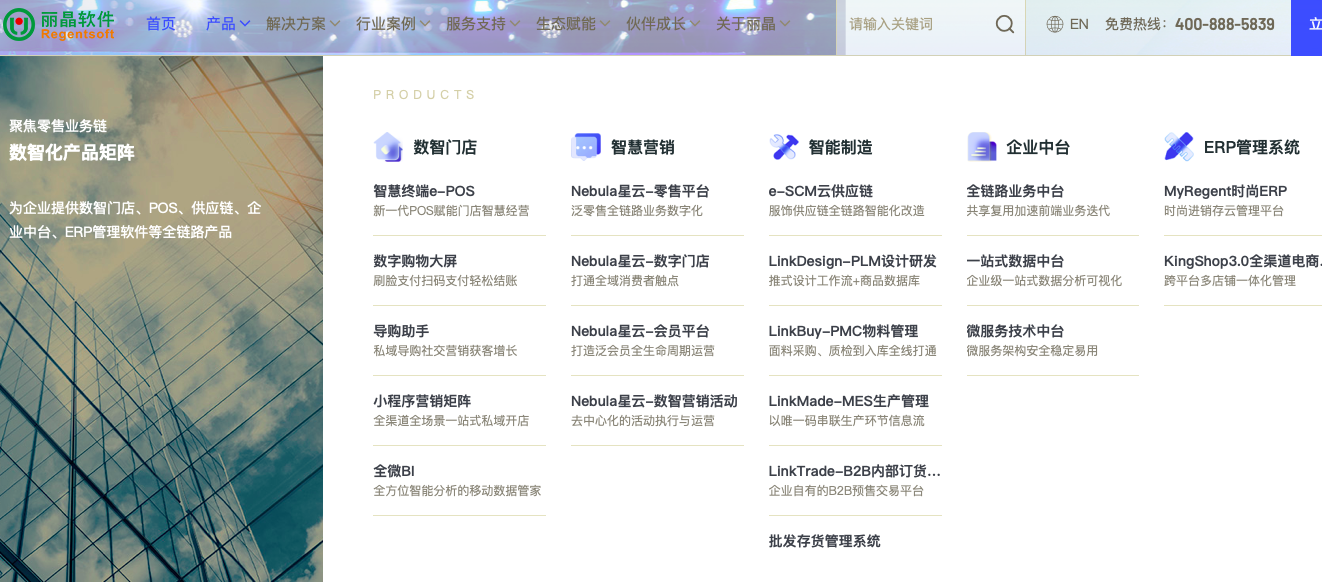Image resolution: width=1322 pixels, height=582 pixels.
Task: Open e-SCM云供应链 product
Action: pyautogui.click(x=821, y=191)
